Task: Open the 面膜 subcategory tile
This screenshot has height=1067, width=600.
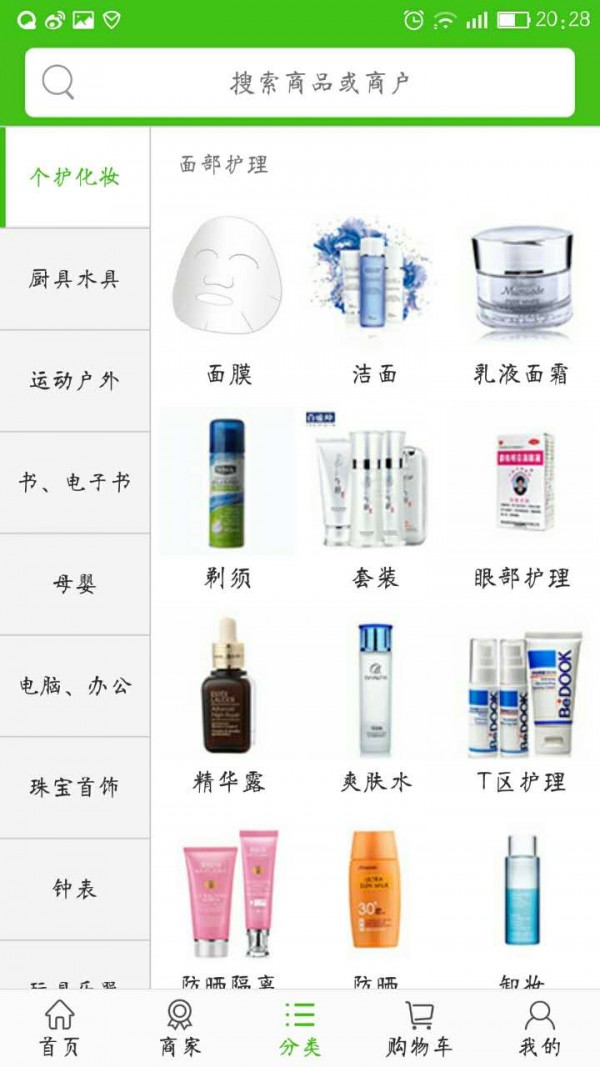Action: coord(229,300)
